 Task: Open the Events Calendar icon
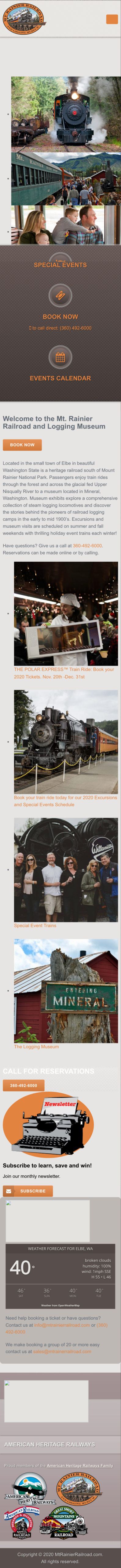[x=60, y=357]
